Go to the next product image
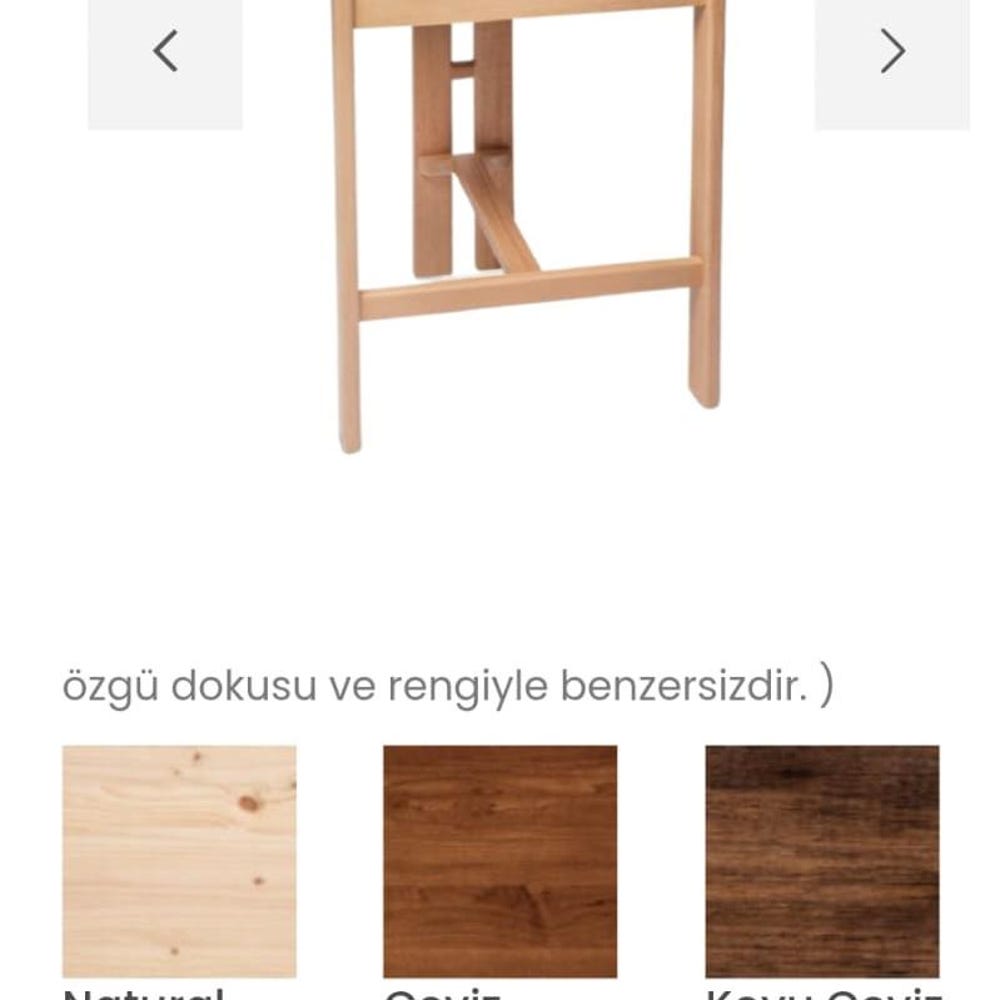The width and height of the screenshot is (1000, 1000). pos(892,52)
